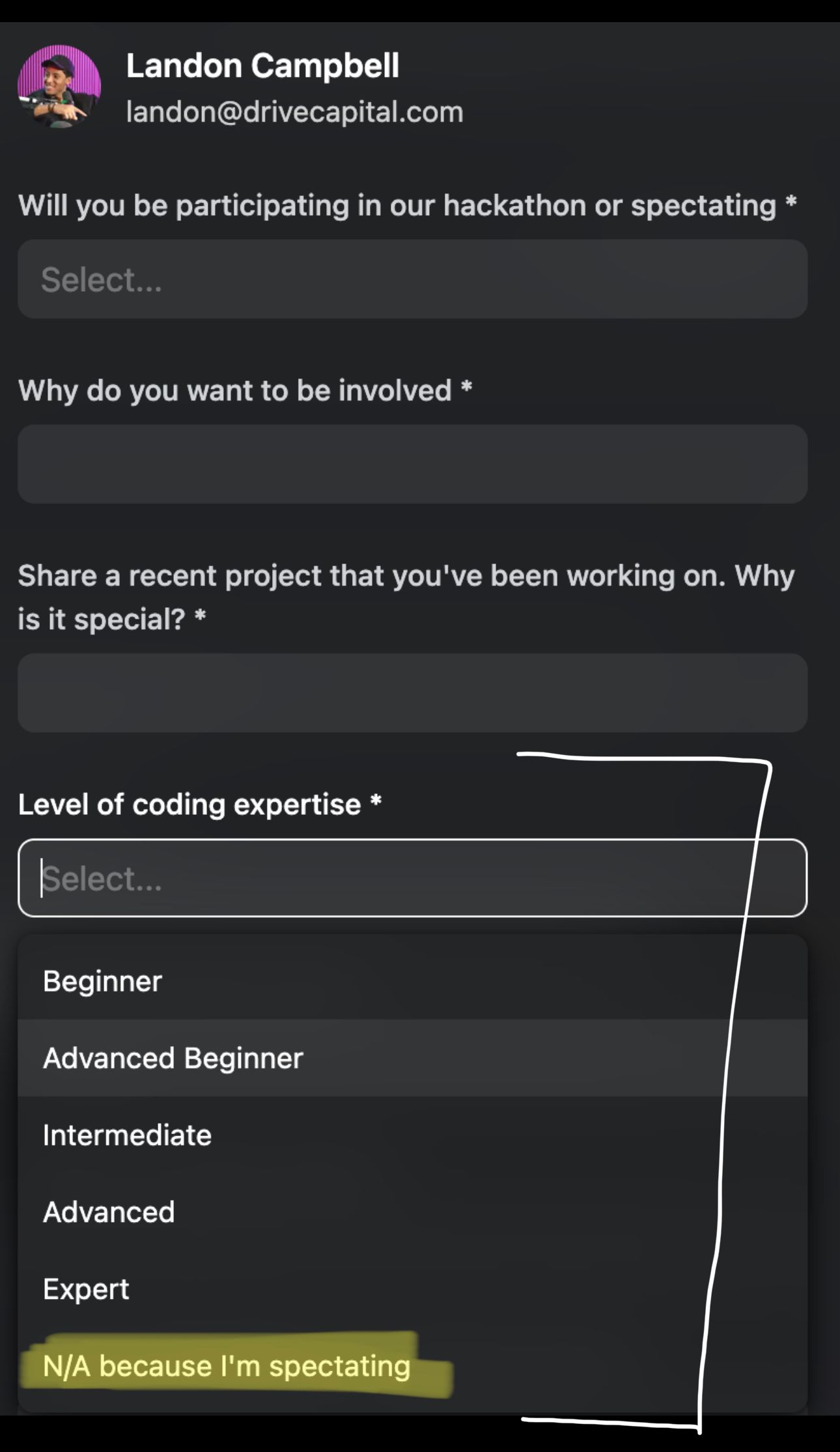
Task: Focus the recent project description field
Action: click(x=412, y=692)
